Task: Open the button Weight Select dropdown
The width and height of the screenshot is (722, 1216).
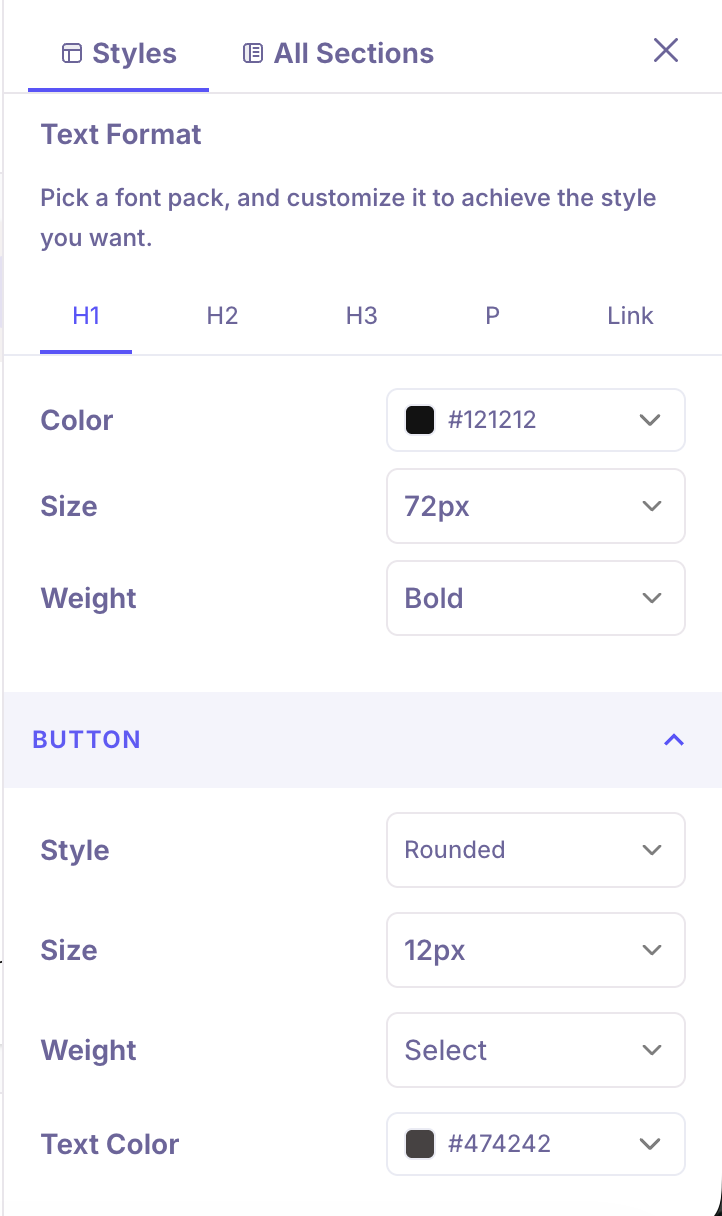Action: click(x=535, y=1050)
